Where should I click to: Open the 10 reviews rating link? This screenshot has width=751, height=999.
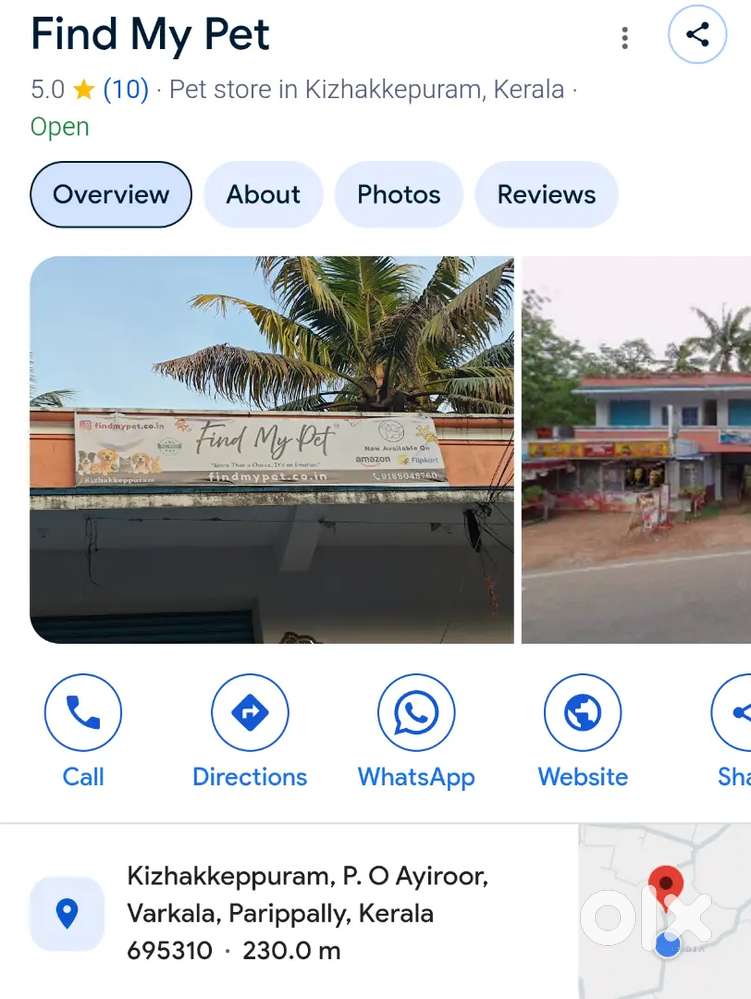(x=125, y=89)
